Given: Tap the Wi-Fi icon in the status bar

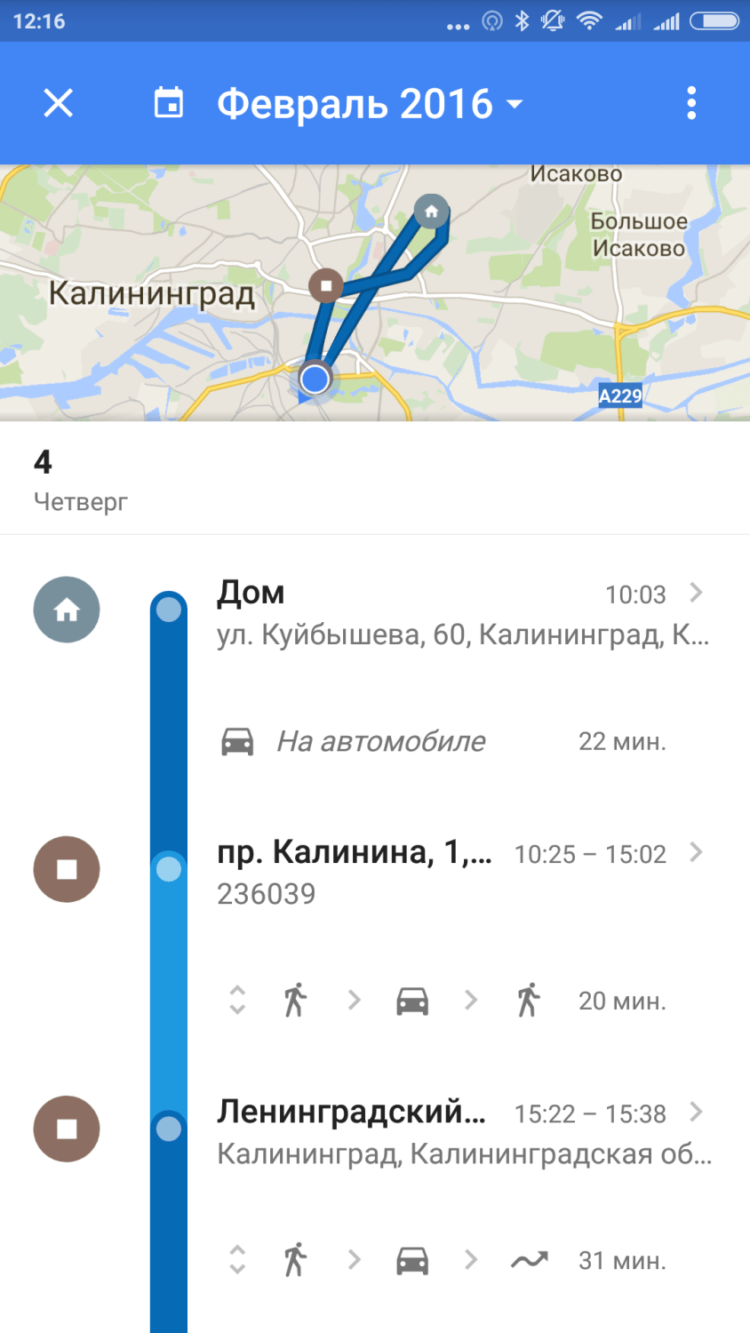Looking at the screenshot, I should [x=592, y=20].
